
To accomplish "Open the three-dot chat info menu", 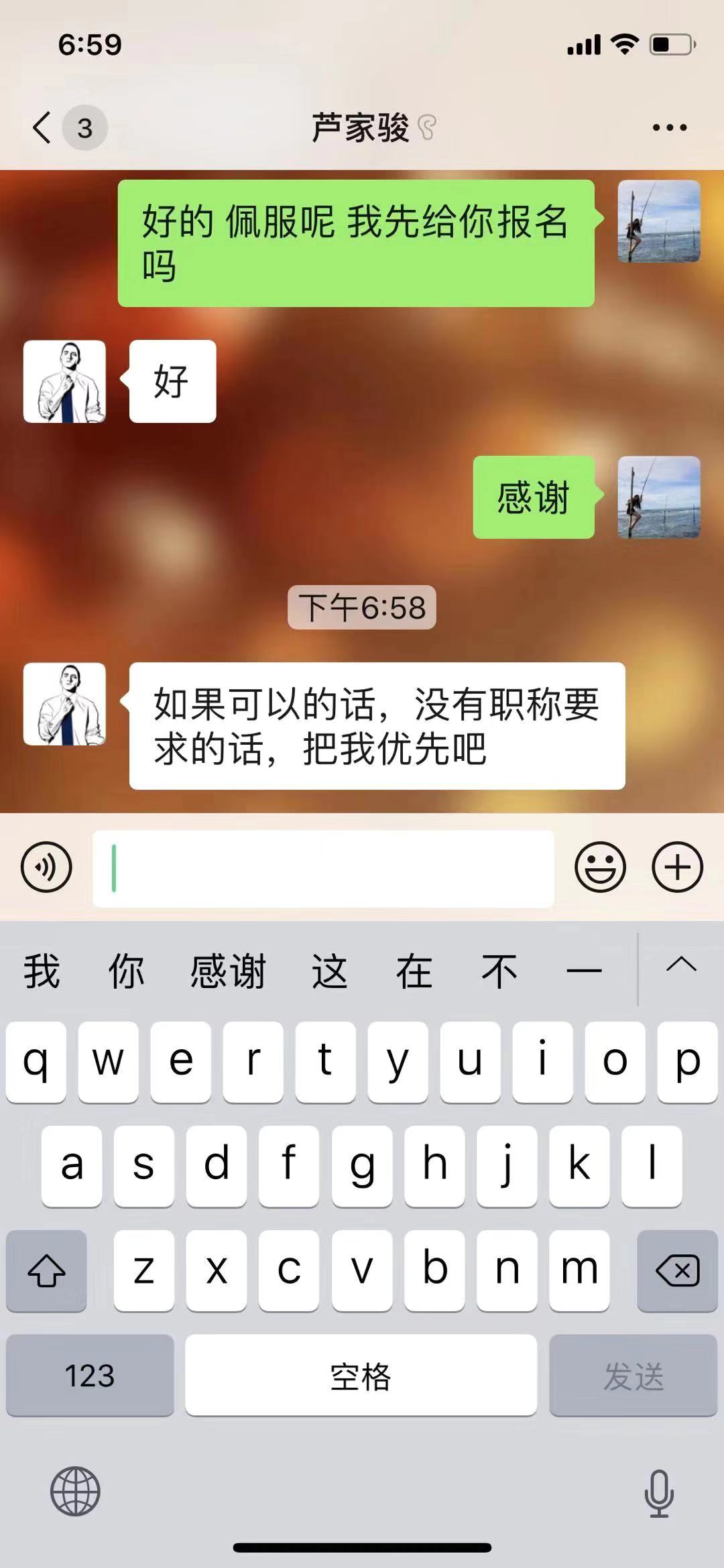I will [x=669, y=127].
